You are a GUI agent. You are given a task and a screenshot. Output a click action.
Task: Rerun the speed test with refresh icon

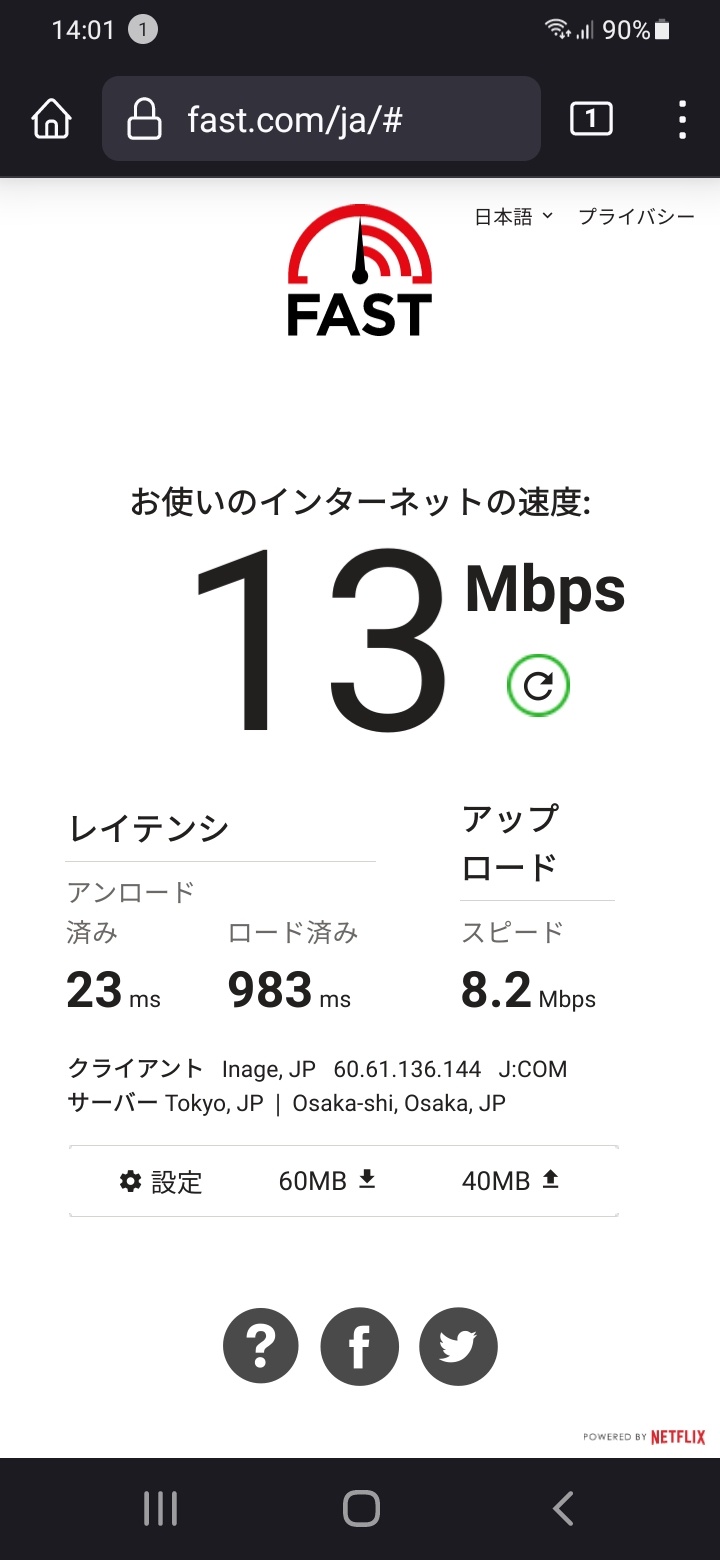click(538, 685)
